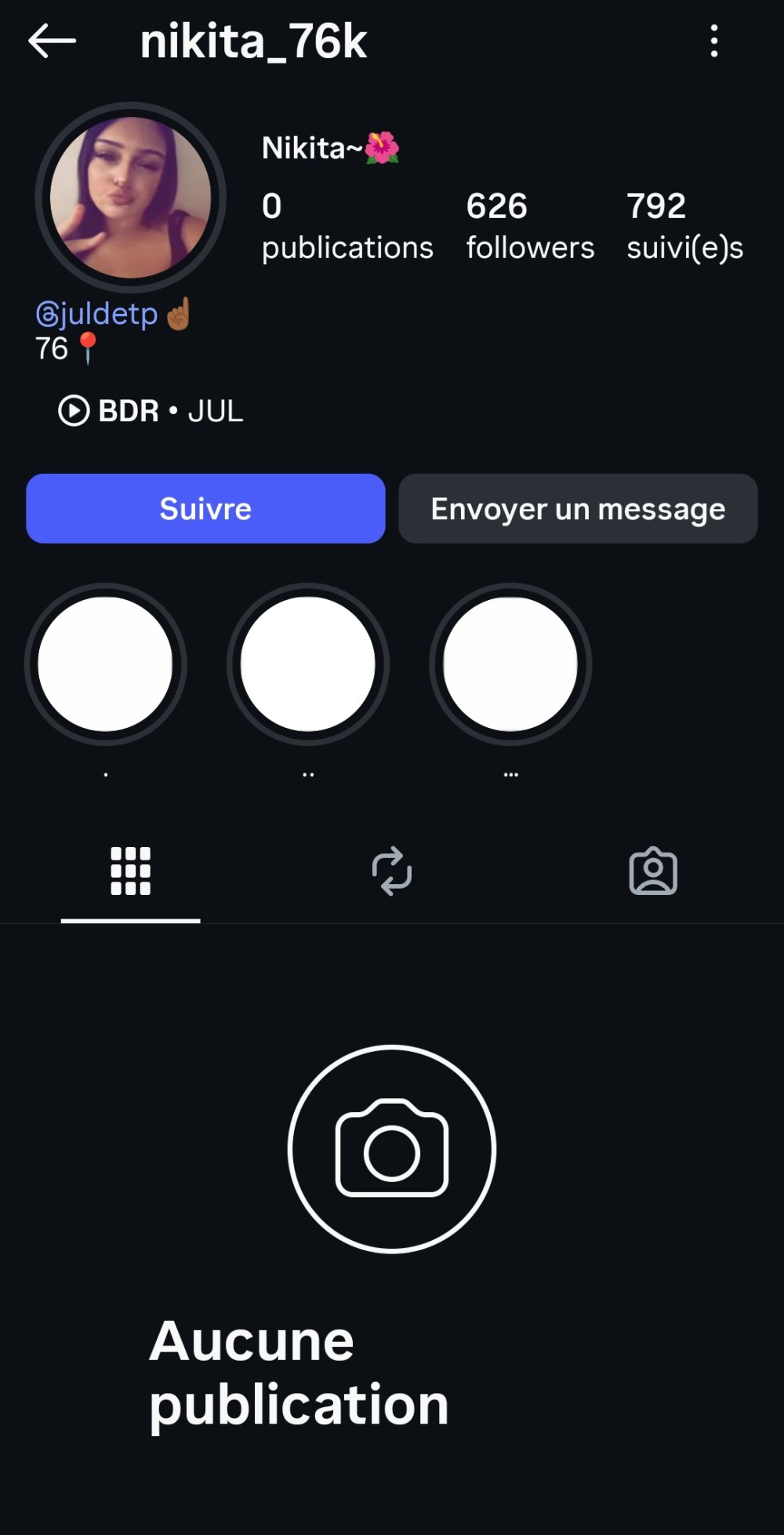Switch to the tagged photos tab
The height and width of the screenshot is (1535, 784).
tap(653, 871)
